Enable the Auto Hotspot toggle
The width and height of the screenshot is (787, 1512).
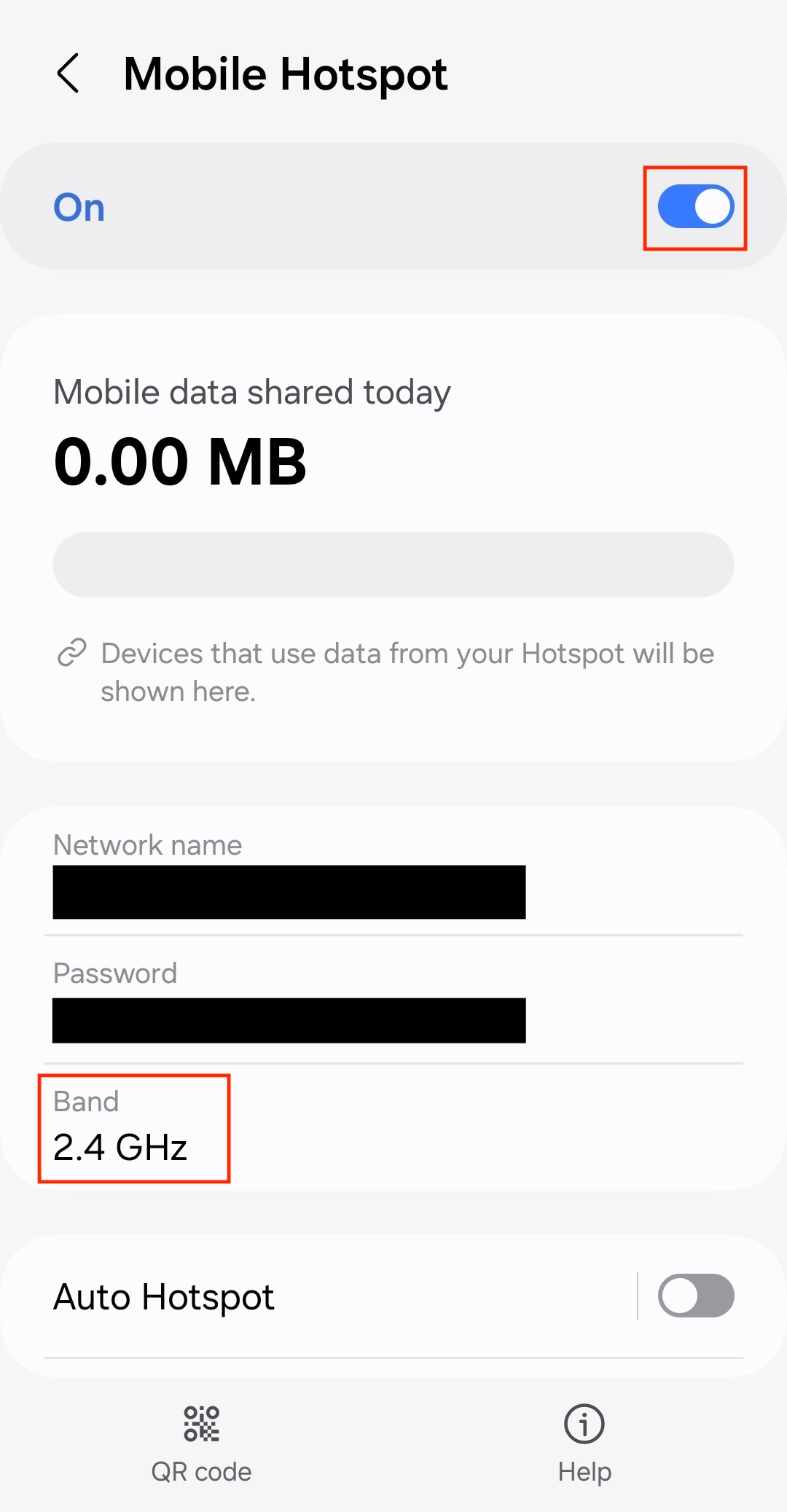695,1296
